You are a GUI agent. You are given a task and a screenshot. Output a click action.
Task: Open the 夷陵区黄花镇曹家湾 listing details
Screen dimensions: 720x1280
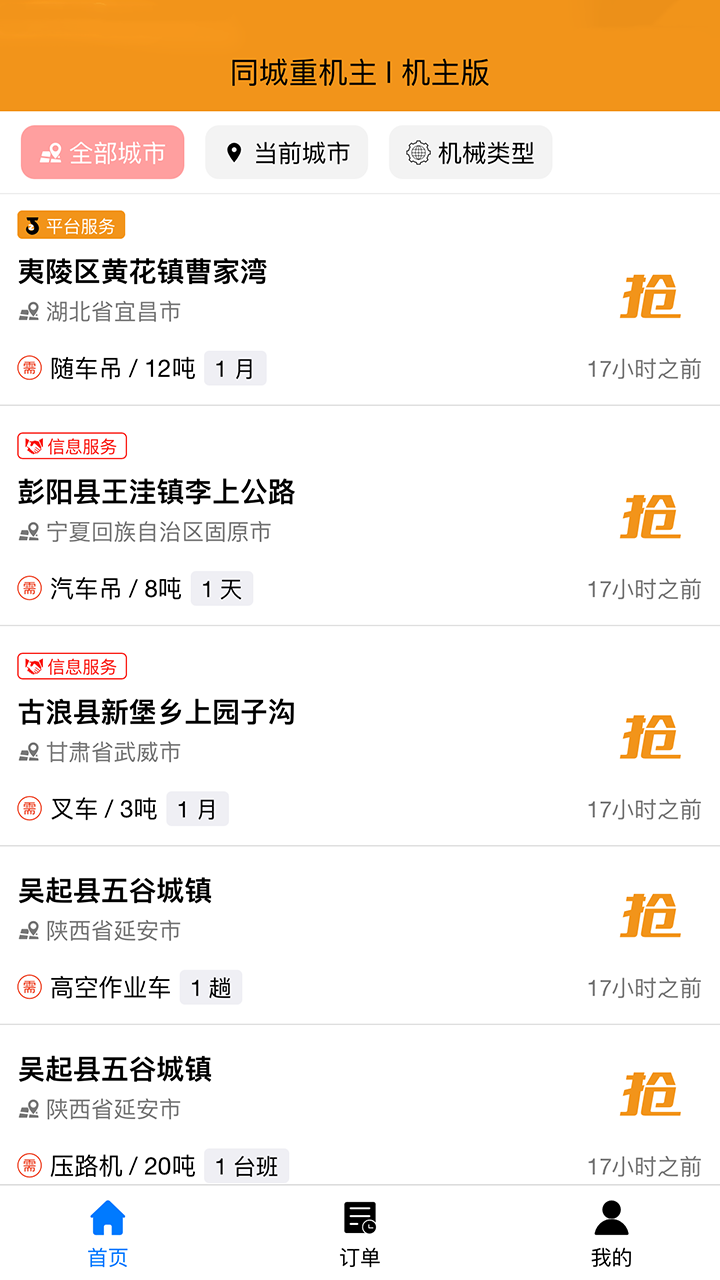click(x=143, y=272)
